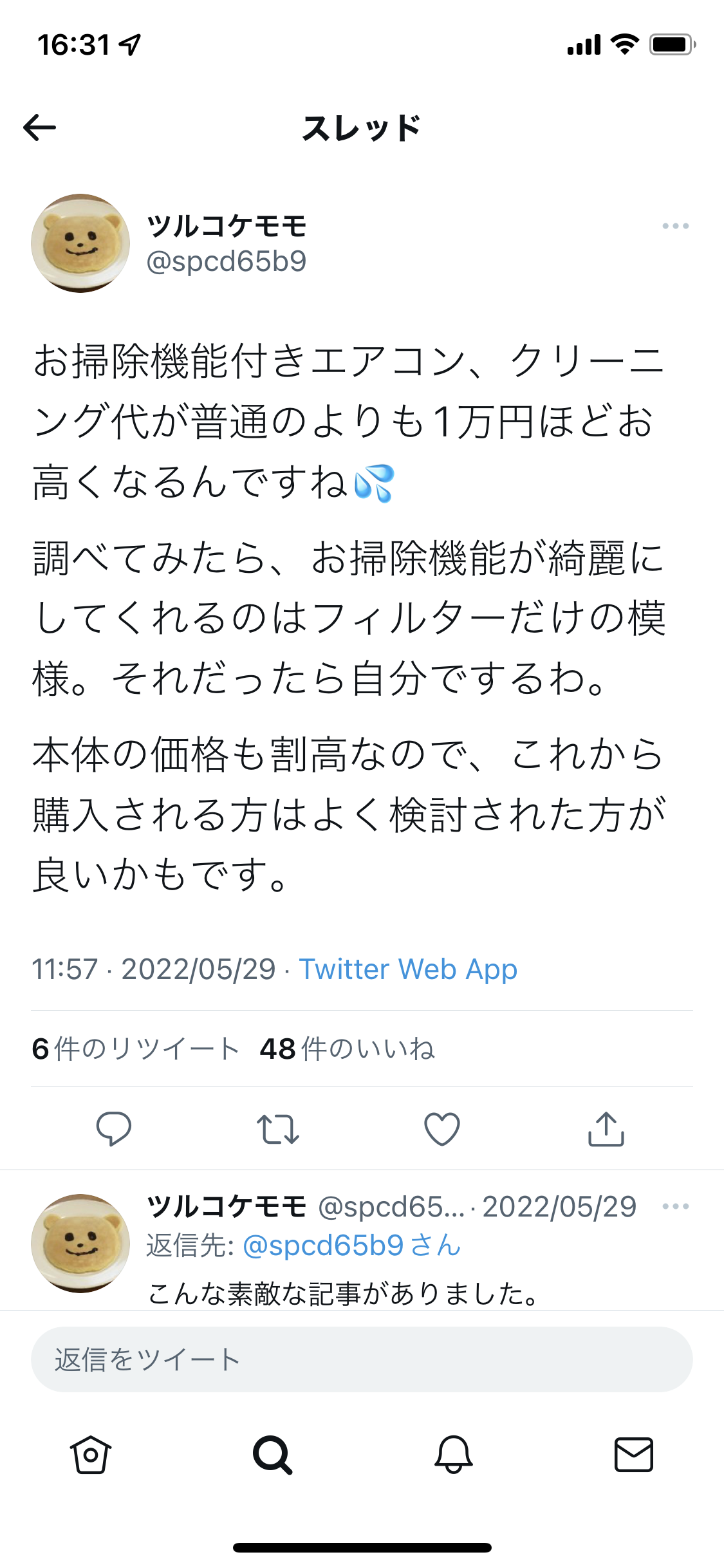724x1568 pixels.
Task: Open the main tweet's overflow menu
Action: point(675,226)
